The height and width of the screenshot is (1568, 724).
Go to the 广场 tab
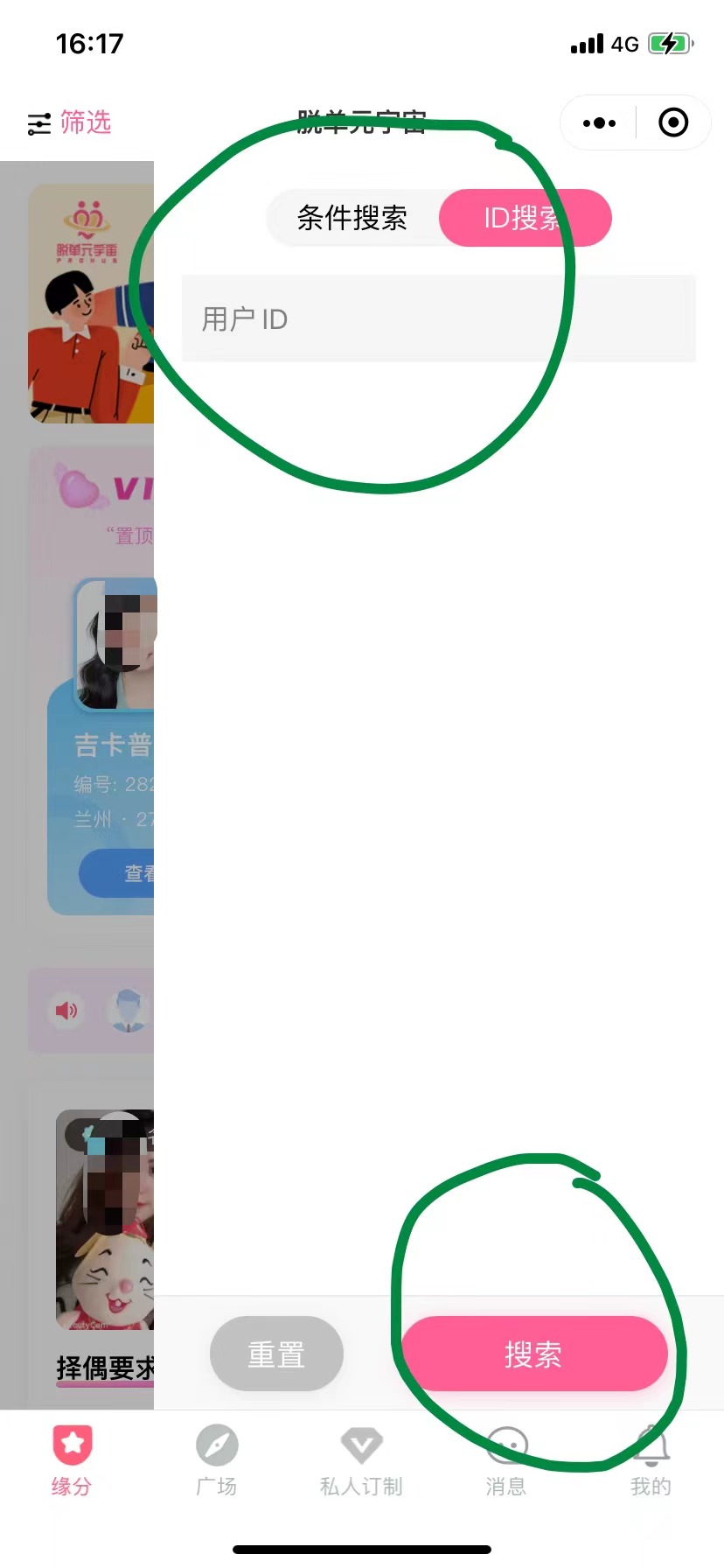(217, 1459)
